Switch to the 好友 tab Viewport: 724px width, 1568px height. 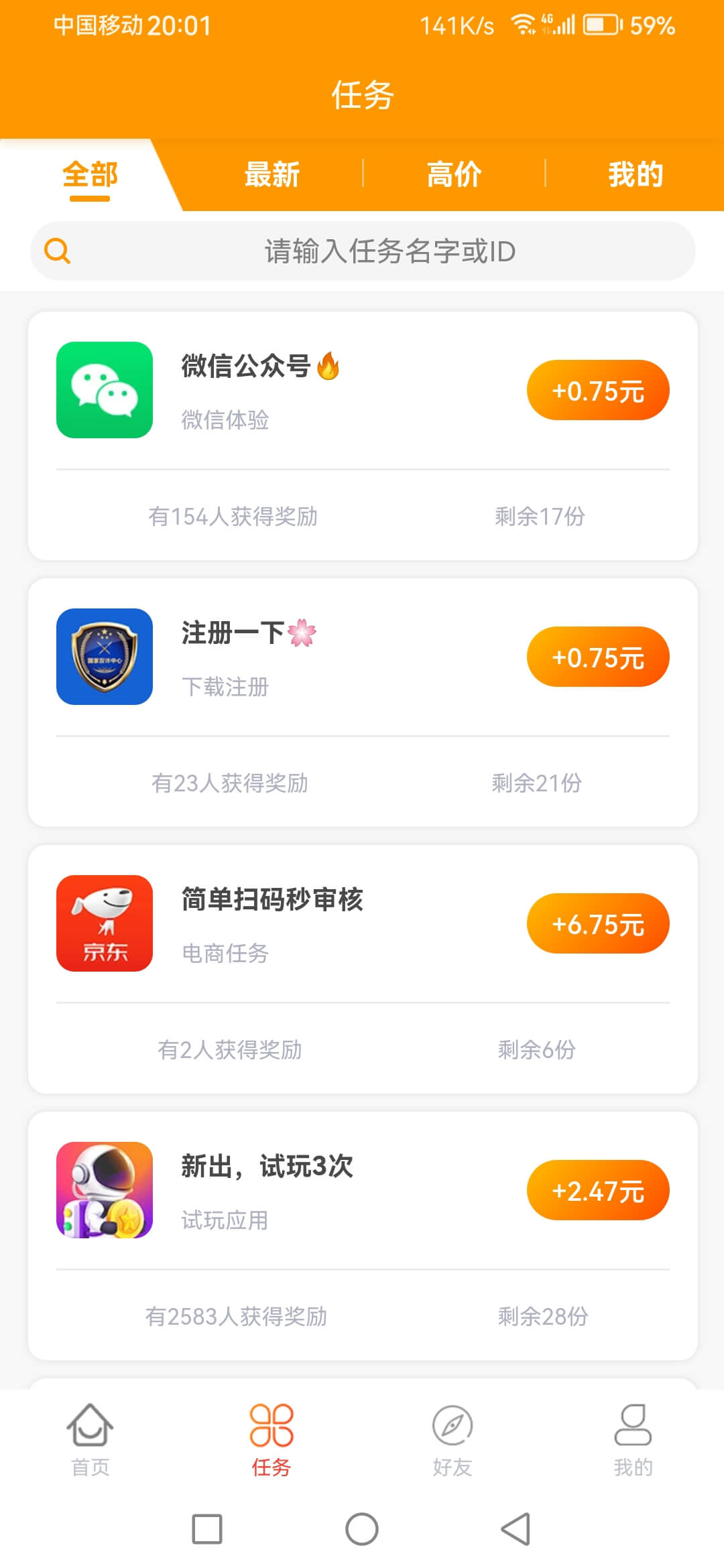452,1439
